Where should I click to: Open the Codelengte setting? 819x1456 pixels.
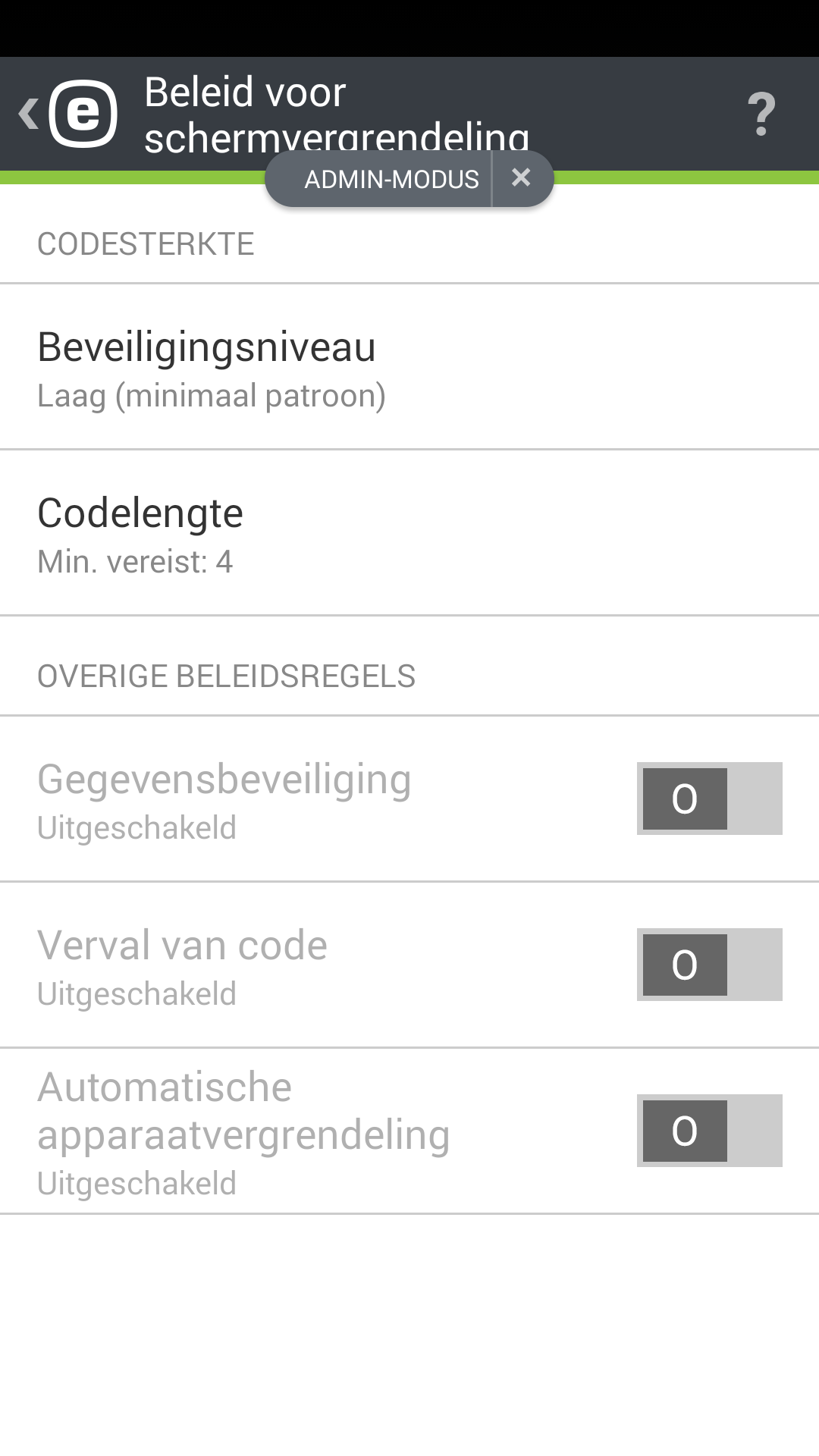tap(409, 534)
